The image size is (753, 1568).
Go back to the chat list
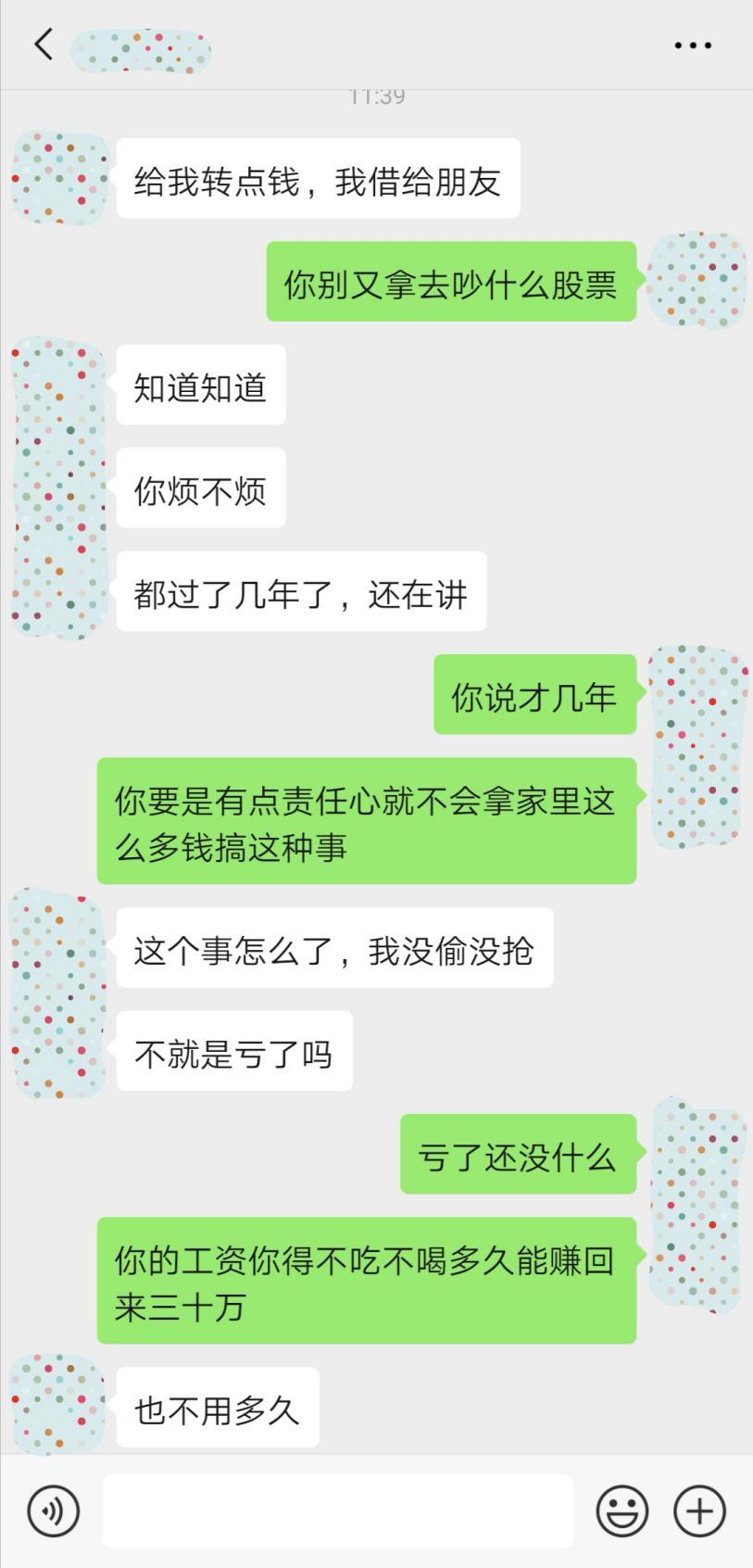pos(44,44)
